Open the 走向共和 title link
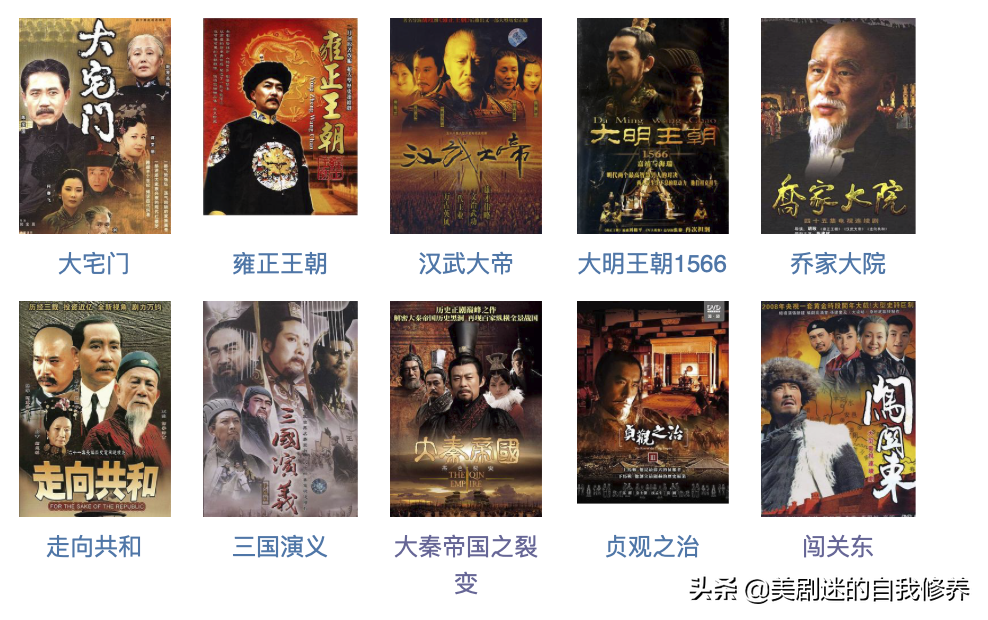The image size is (988, 620). pyautogui.click(x=94, y=547)
